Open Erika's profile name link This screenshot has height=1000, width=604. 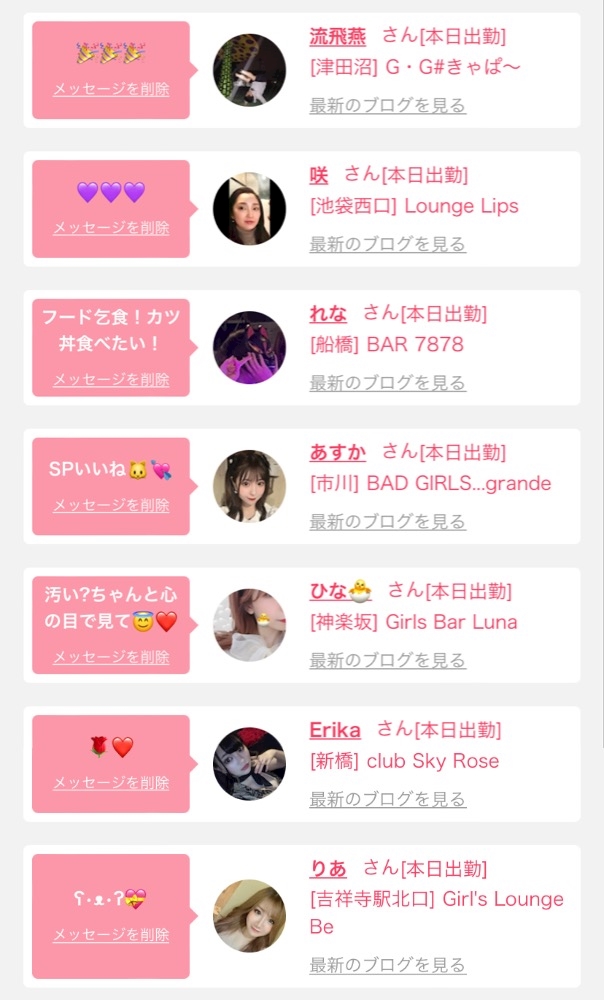pyautogui.click(x=335, y=730)
